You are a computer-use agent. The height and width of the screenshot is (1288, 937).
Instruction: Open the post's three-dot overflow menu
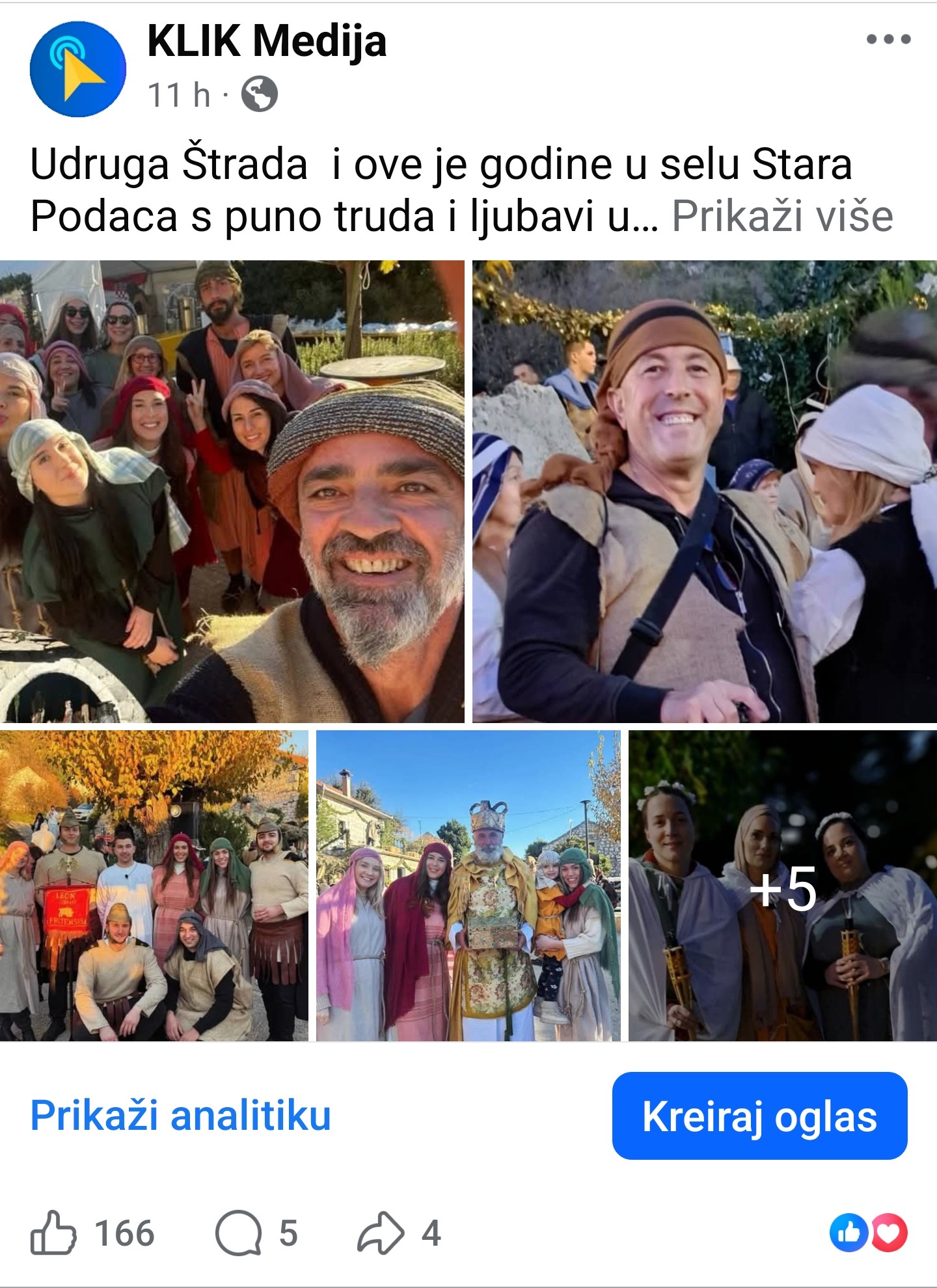point(888,40)
